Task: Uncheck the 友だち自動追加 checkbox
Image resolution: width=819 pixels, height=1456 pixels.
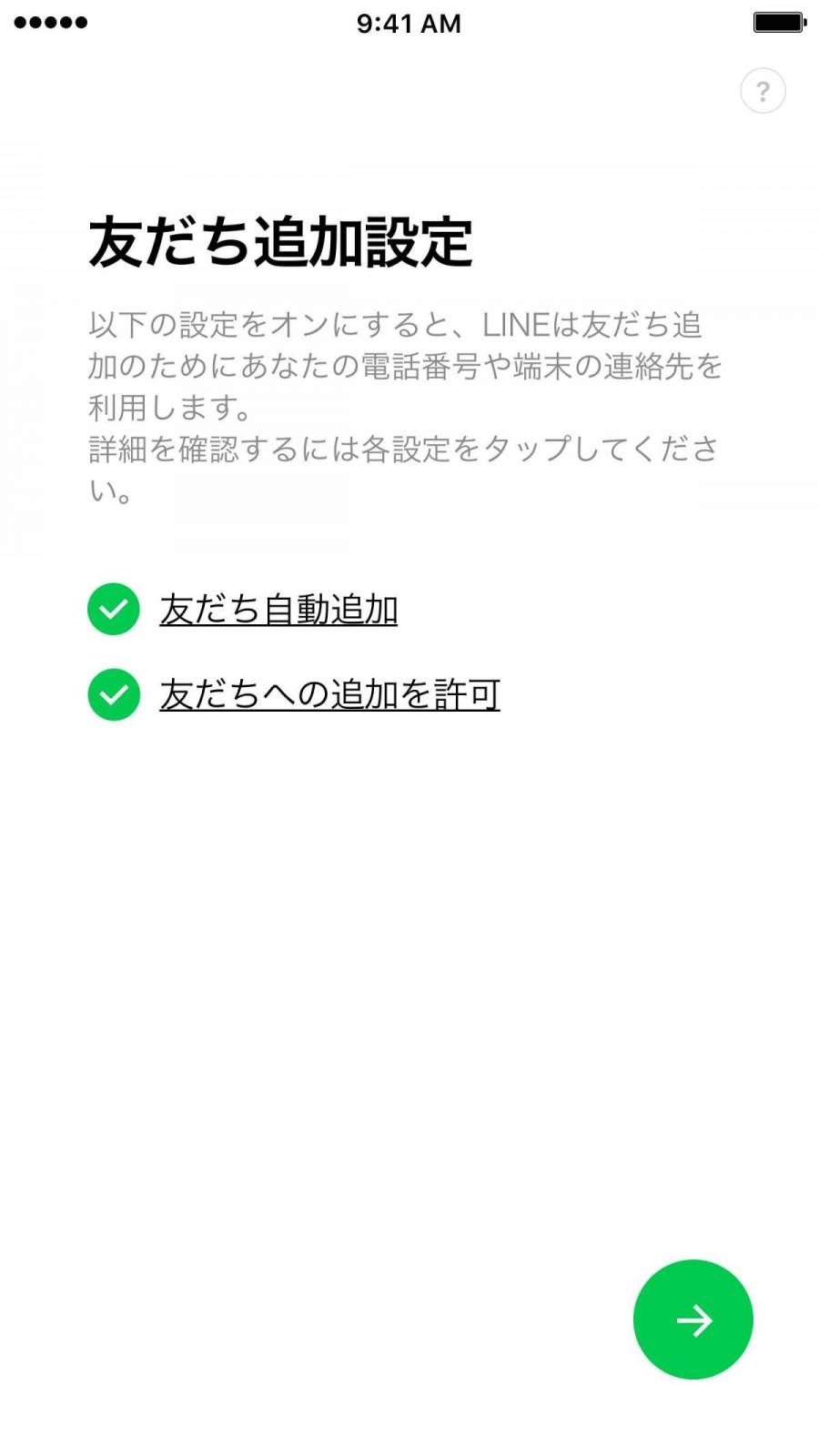Action: (114, 609)
